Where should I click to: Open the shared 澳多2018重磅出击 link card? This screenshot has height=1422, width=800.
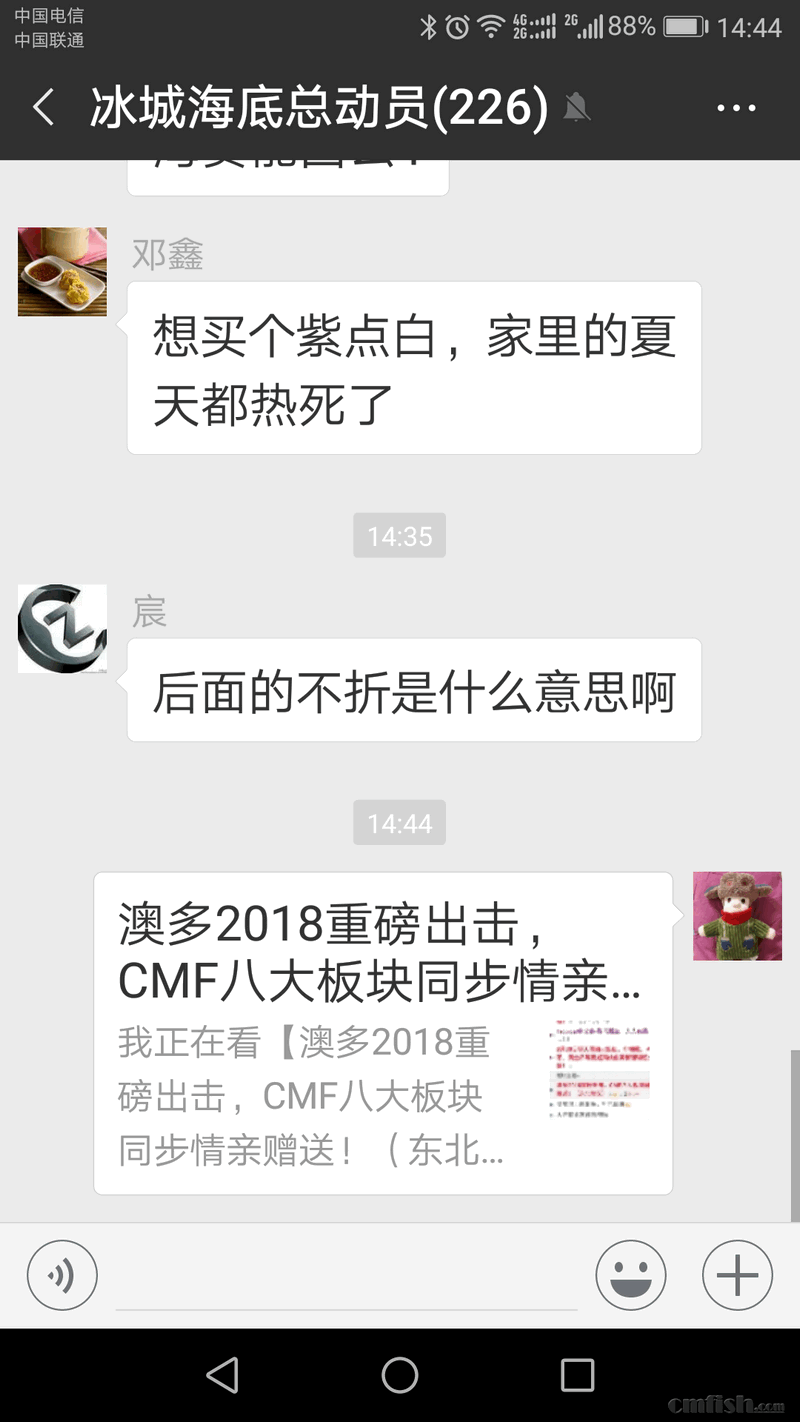pos(383,1033)
